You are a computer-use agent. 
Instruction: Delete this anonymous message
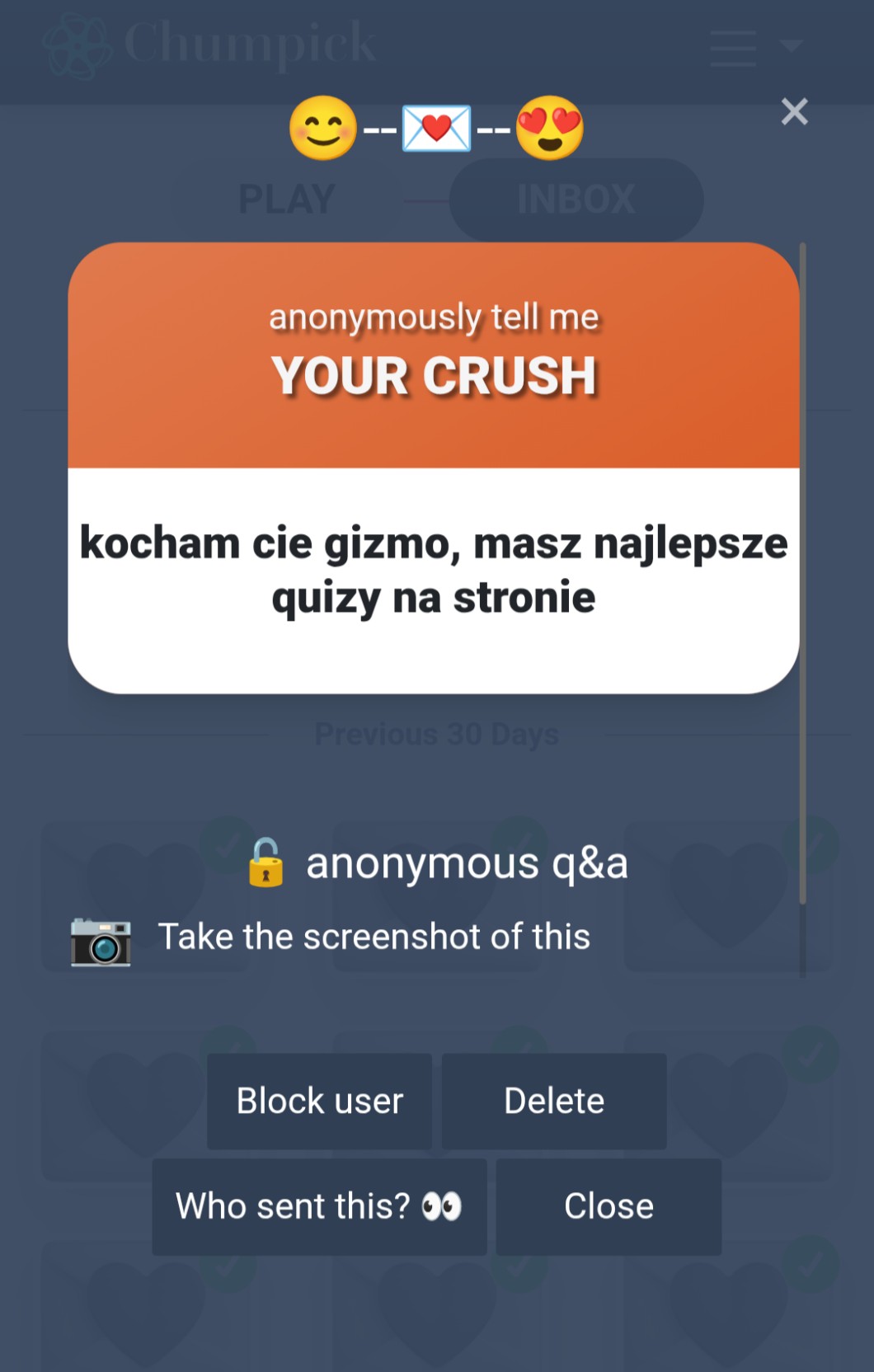point(554,1101)
